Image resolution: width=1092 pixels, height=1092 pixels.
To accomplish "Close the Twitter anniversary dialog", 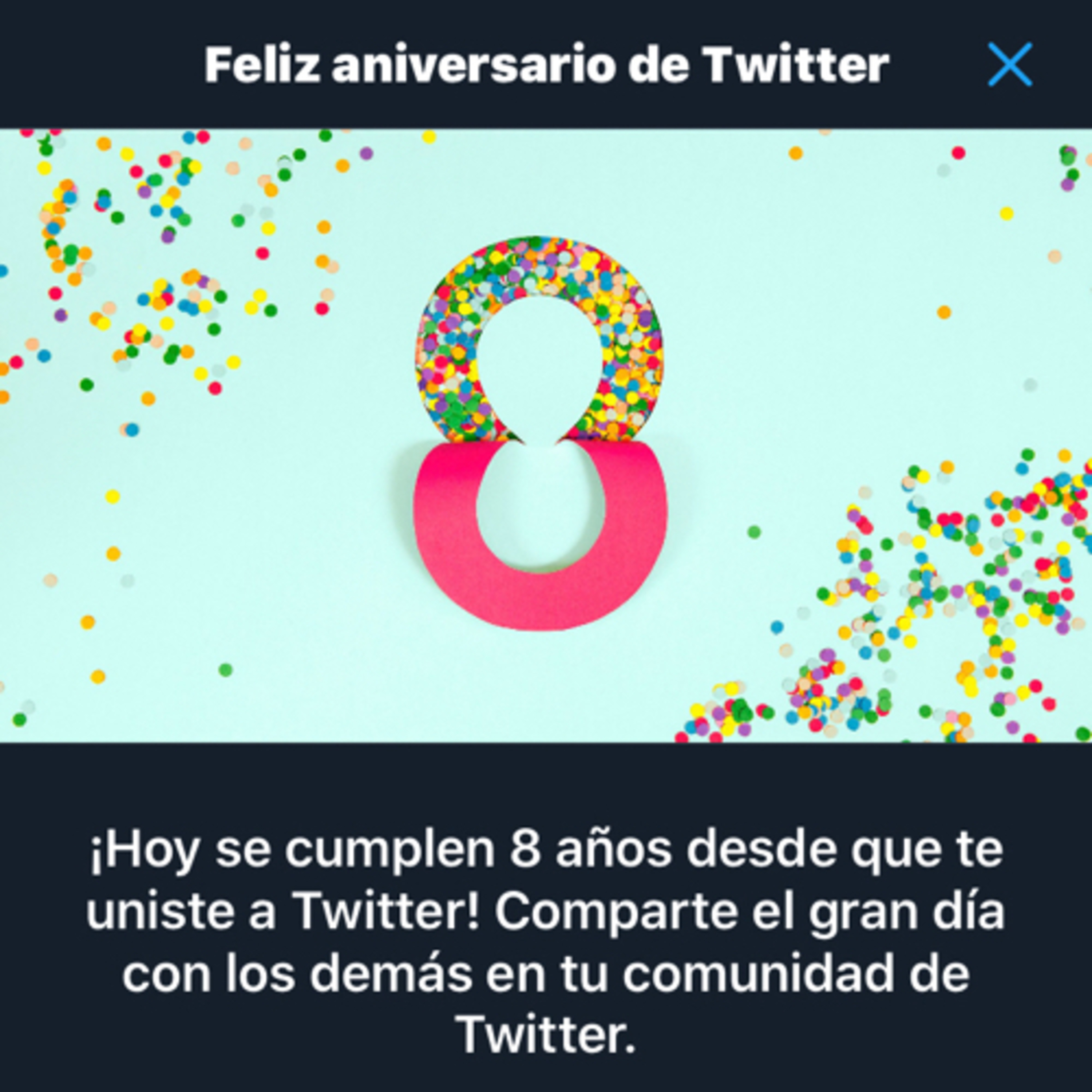I will (1009, 64).
